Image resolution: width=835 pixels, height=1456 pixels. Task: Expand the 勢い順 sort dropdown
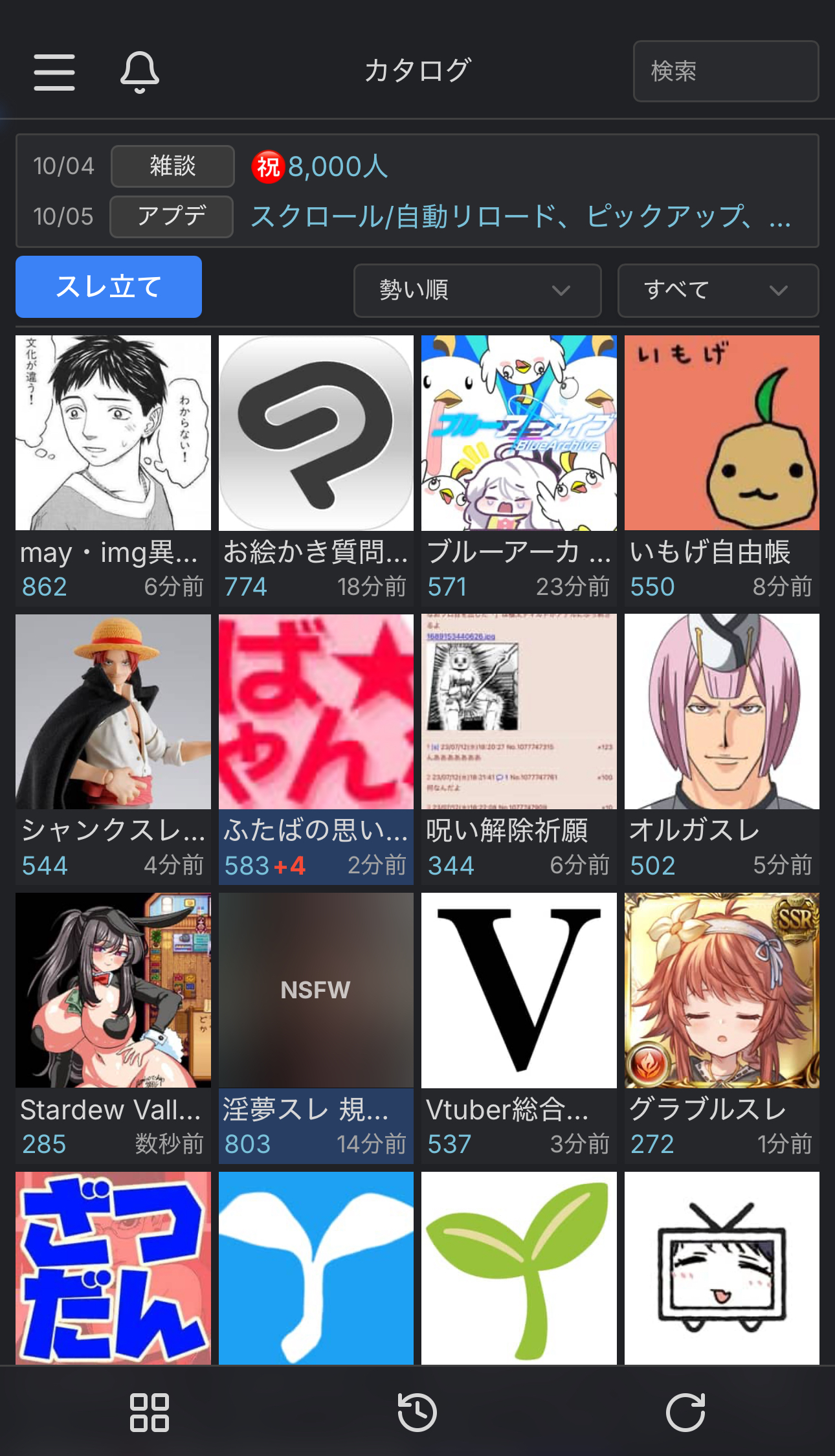pos(477,290)
